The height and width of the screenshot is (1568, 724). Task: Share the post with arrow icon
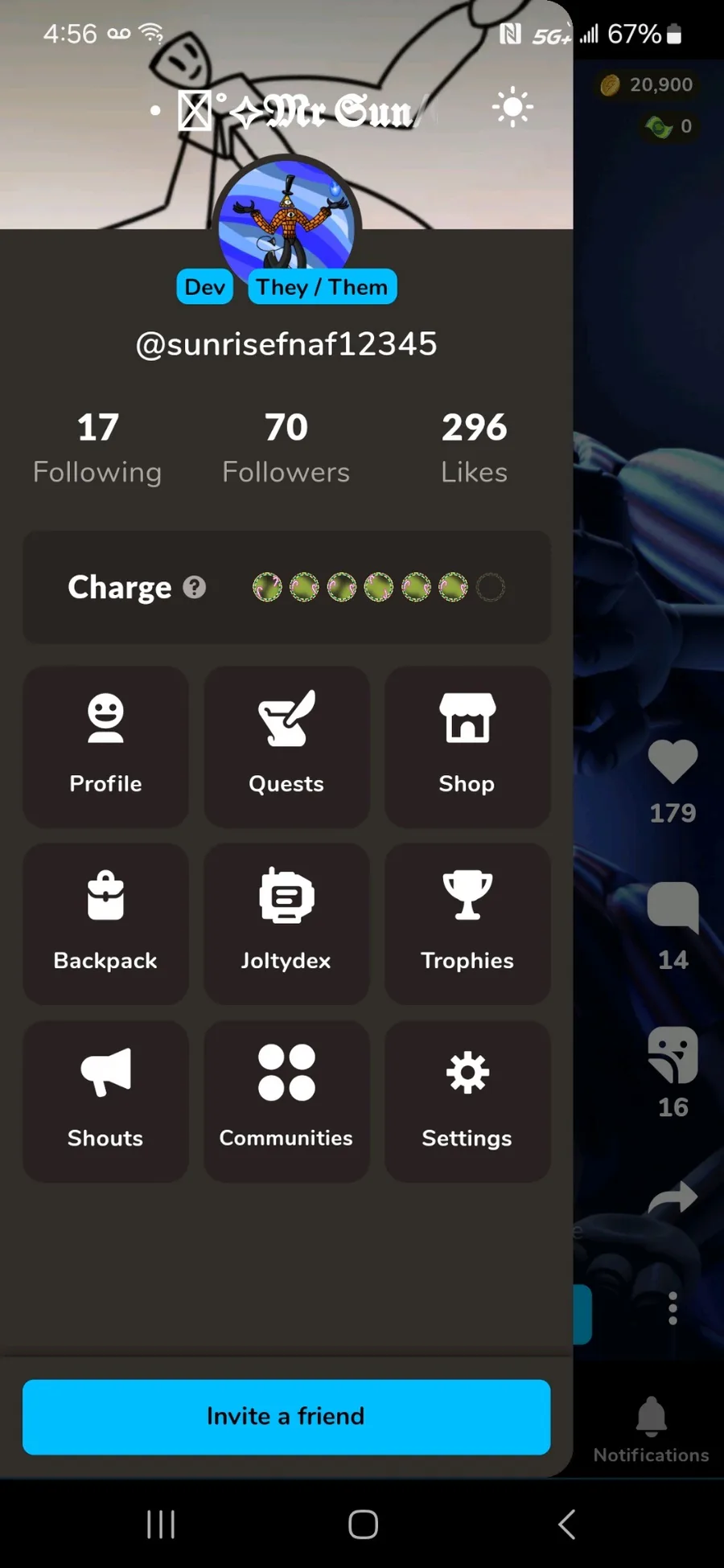[673, 1198]
